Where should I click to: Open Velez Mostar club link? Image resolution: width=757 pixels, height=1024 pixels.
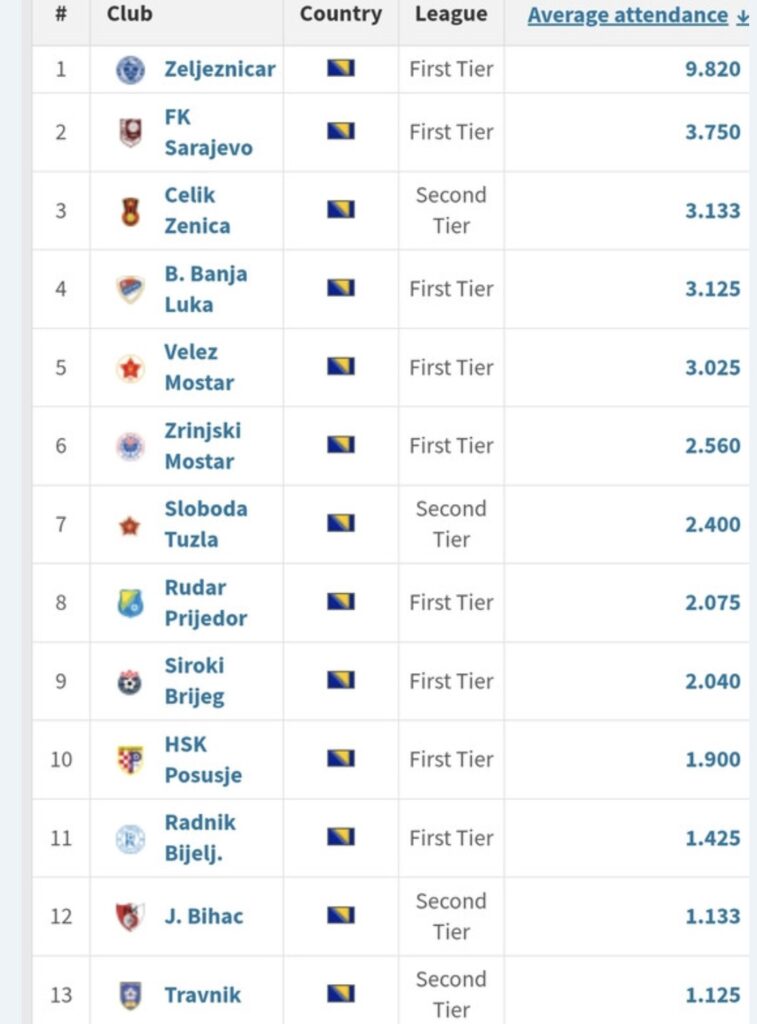tap(199, 367)
